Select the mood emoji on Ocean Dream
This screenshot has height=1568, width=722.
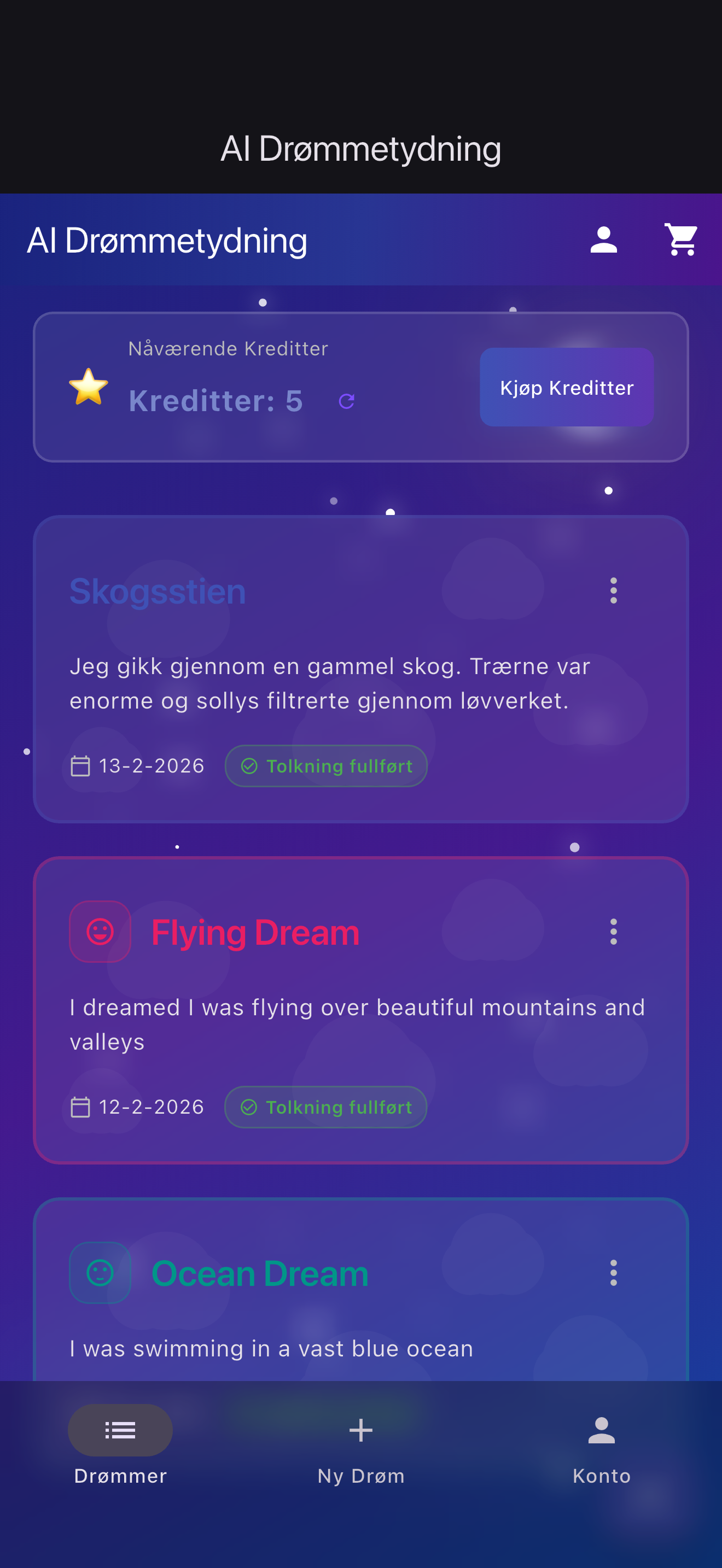[100, 1273]
